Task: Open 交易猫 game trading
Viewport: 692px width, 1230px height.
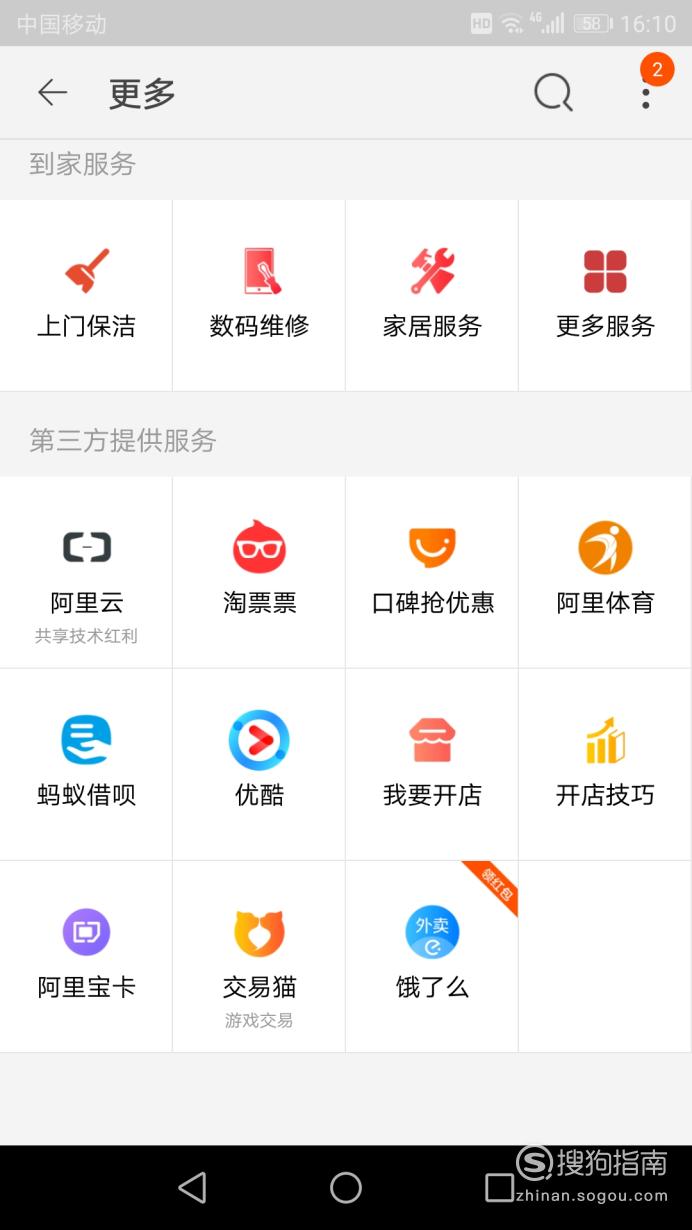Action: point(259,956)
